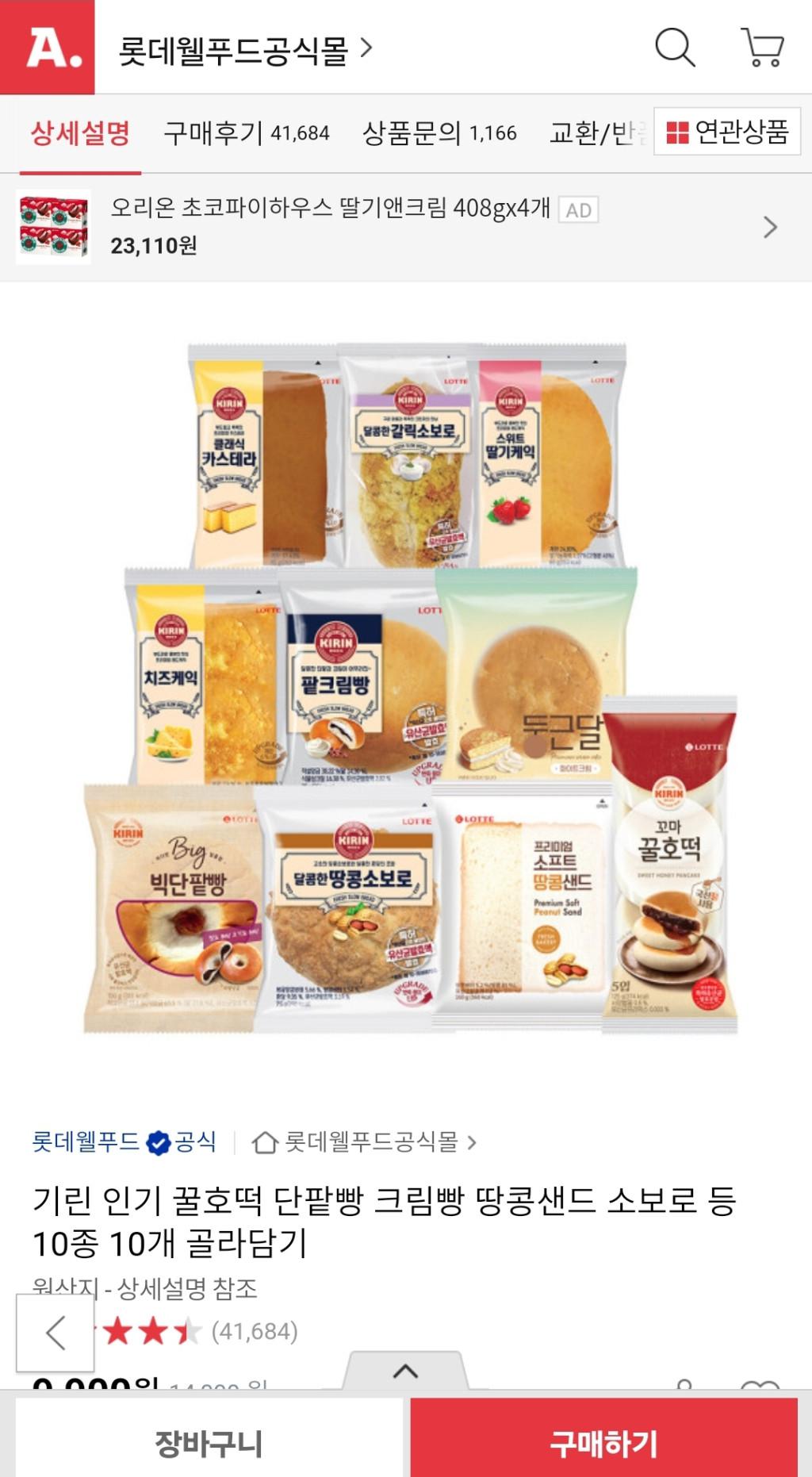The height and width of the screenshot is (1477, 812).
Task: Switch to the 구매후기 tab
Action: tap(246, 133)
